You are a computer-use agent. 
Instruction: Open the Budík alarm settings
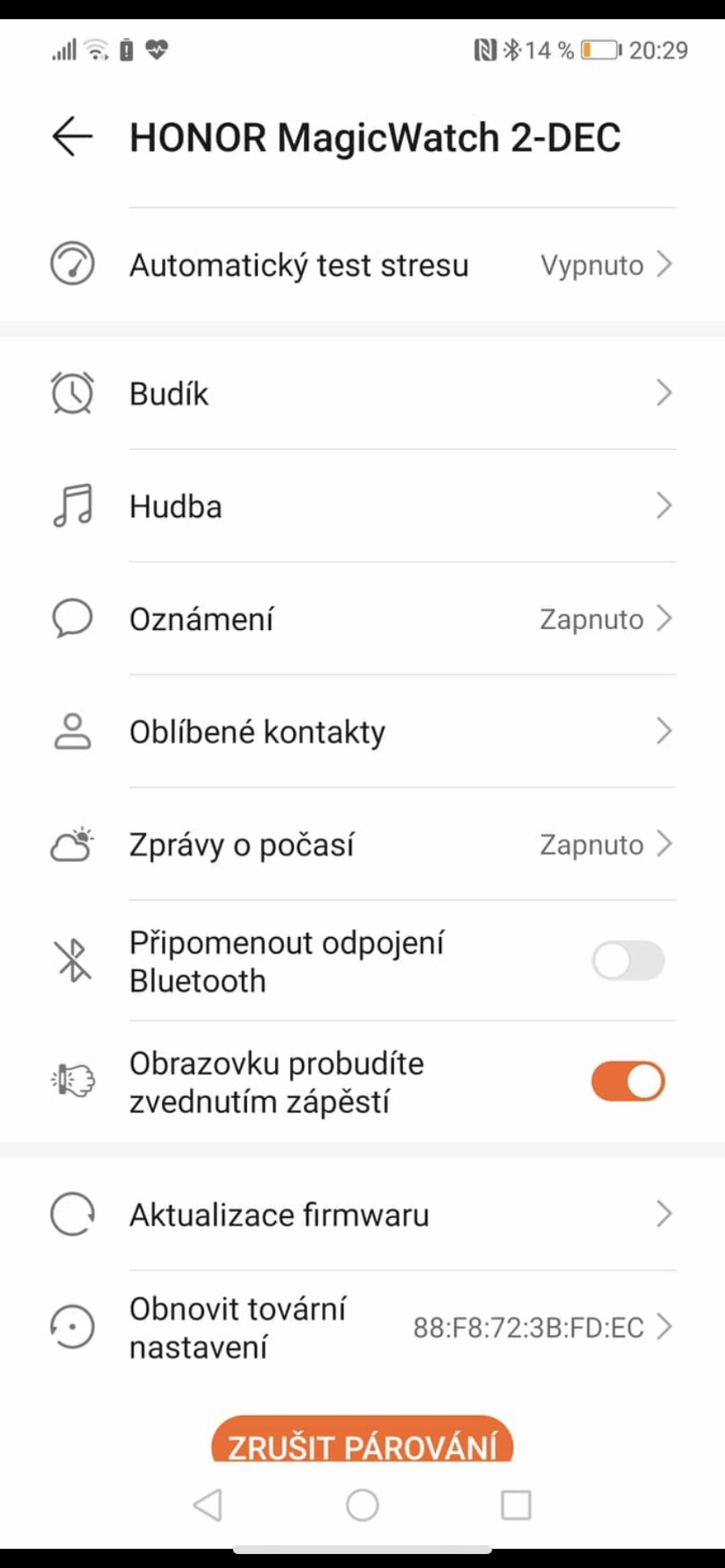pos(361,393)
